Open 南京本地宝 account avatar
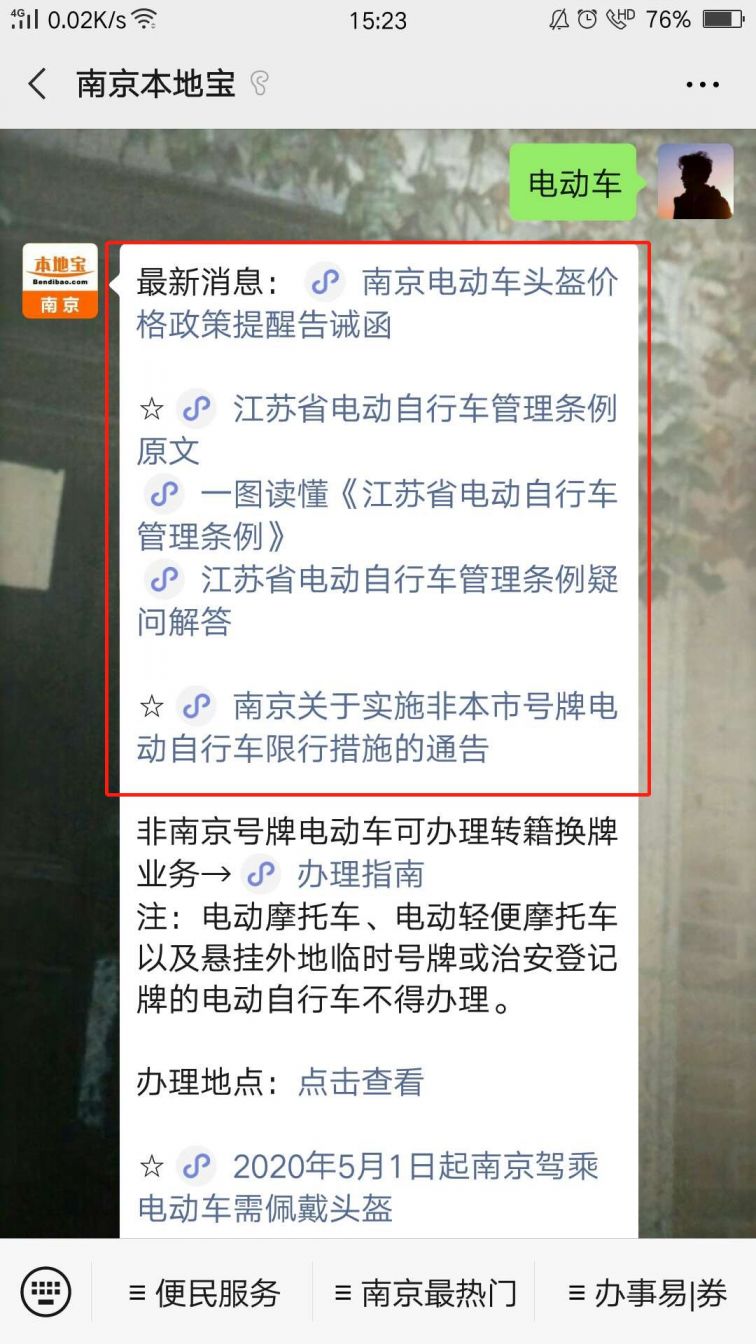This screenshot has width=756, height=1344. (60, 281)
